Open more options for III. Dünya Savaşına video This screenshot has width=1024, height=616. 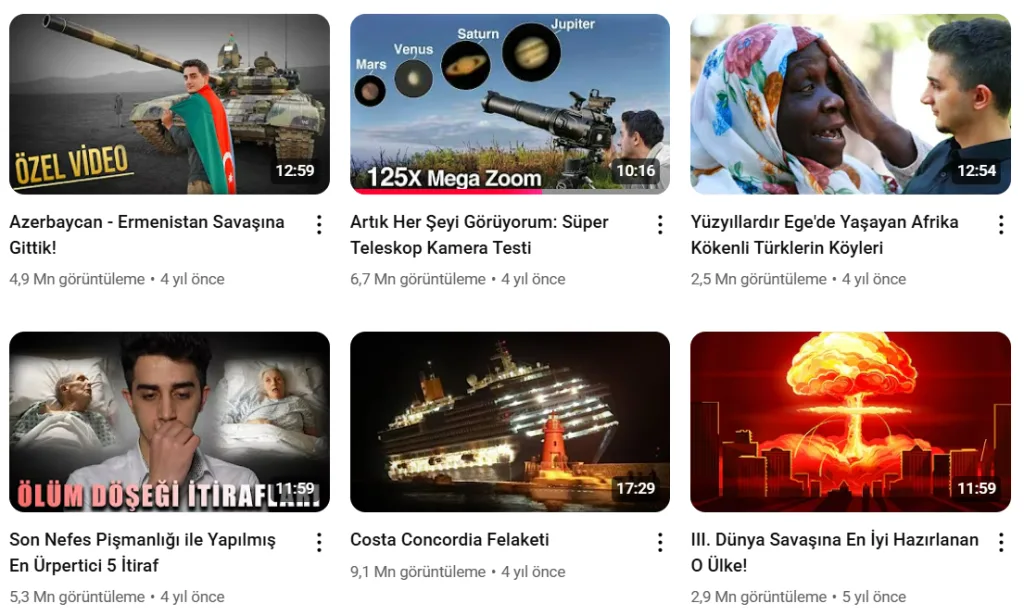tap(1000, 543)
